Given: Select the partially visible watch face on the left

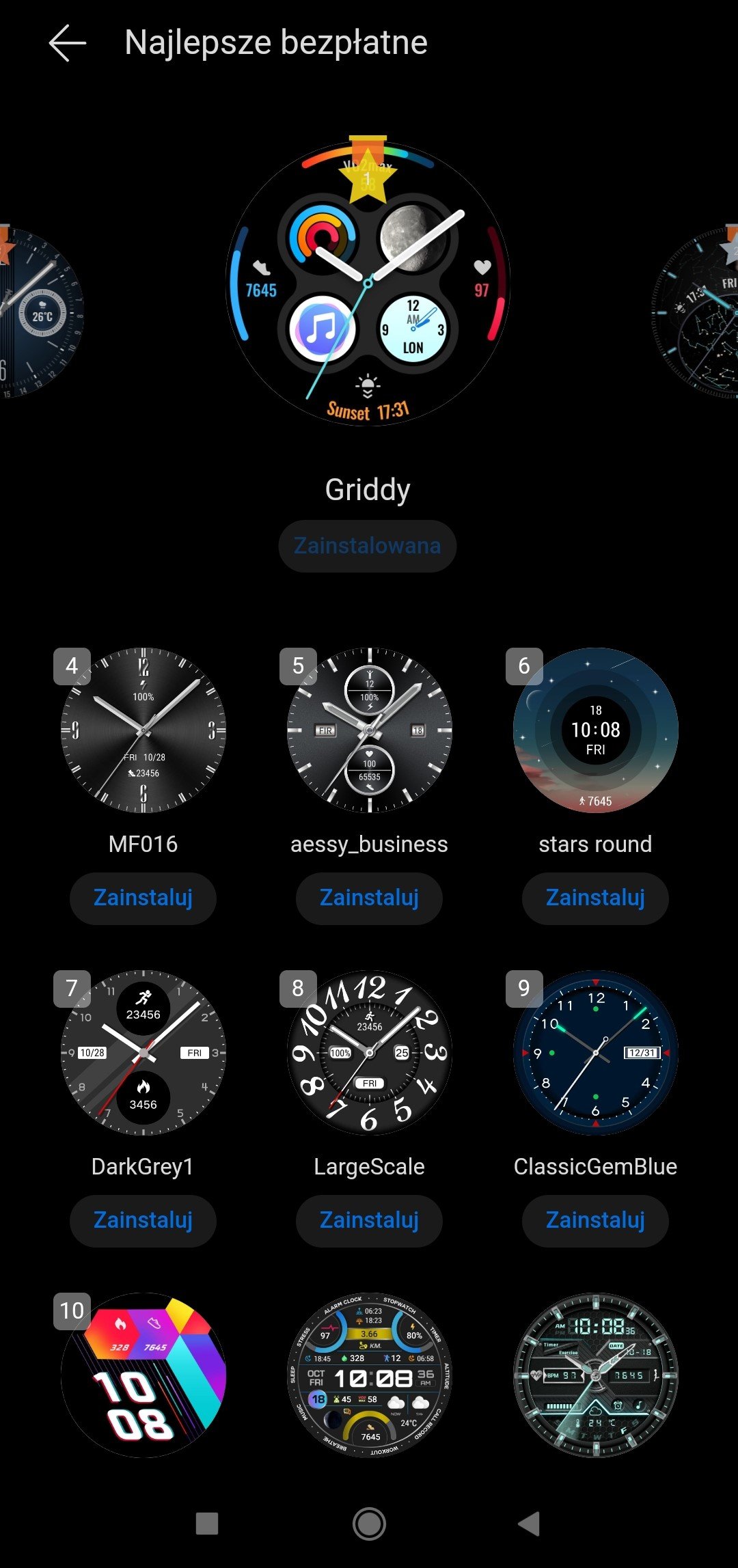Looking at the screenshot, I should click(41, 312).
